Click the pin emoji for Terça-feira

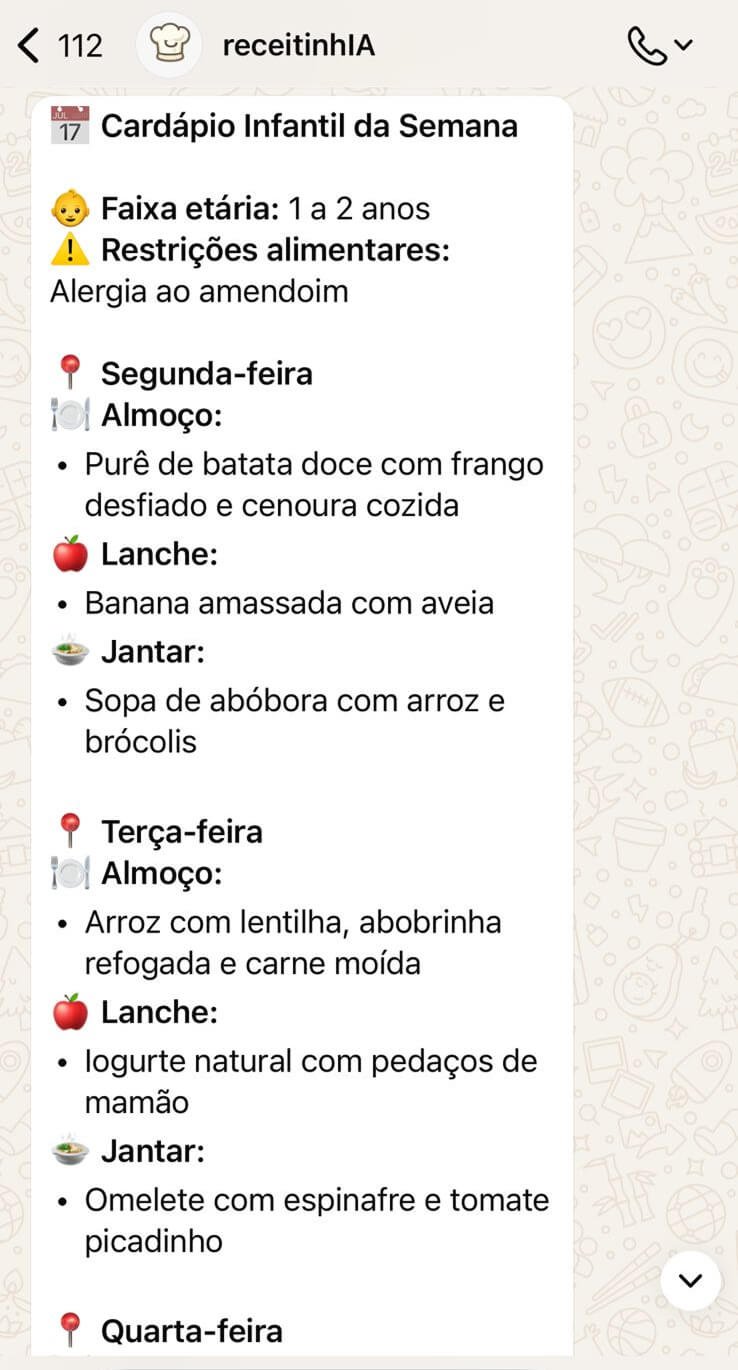[72, 829]
